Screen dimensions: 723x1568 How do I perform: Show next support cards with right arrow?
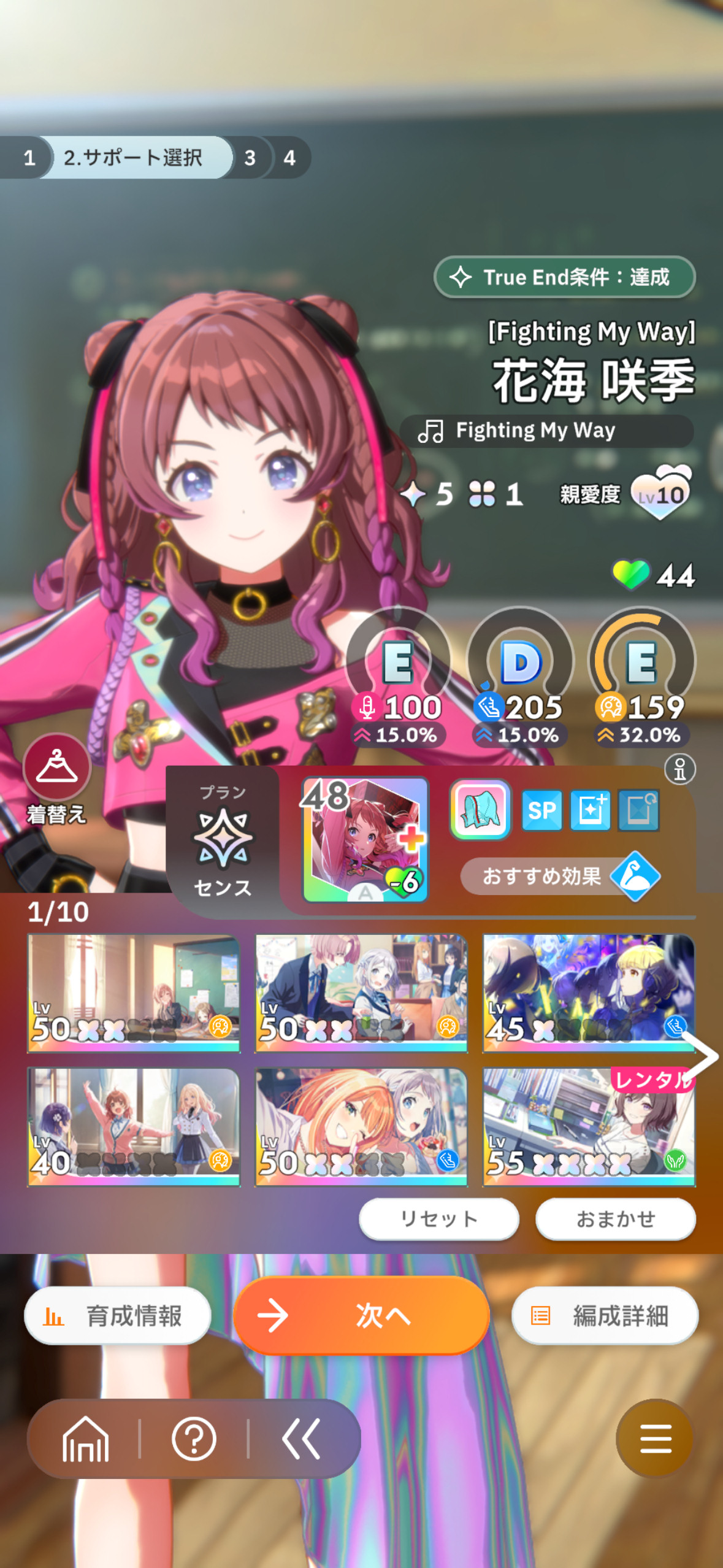(x=702, y=1056)
